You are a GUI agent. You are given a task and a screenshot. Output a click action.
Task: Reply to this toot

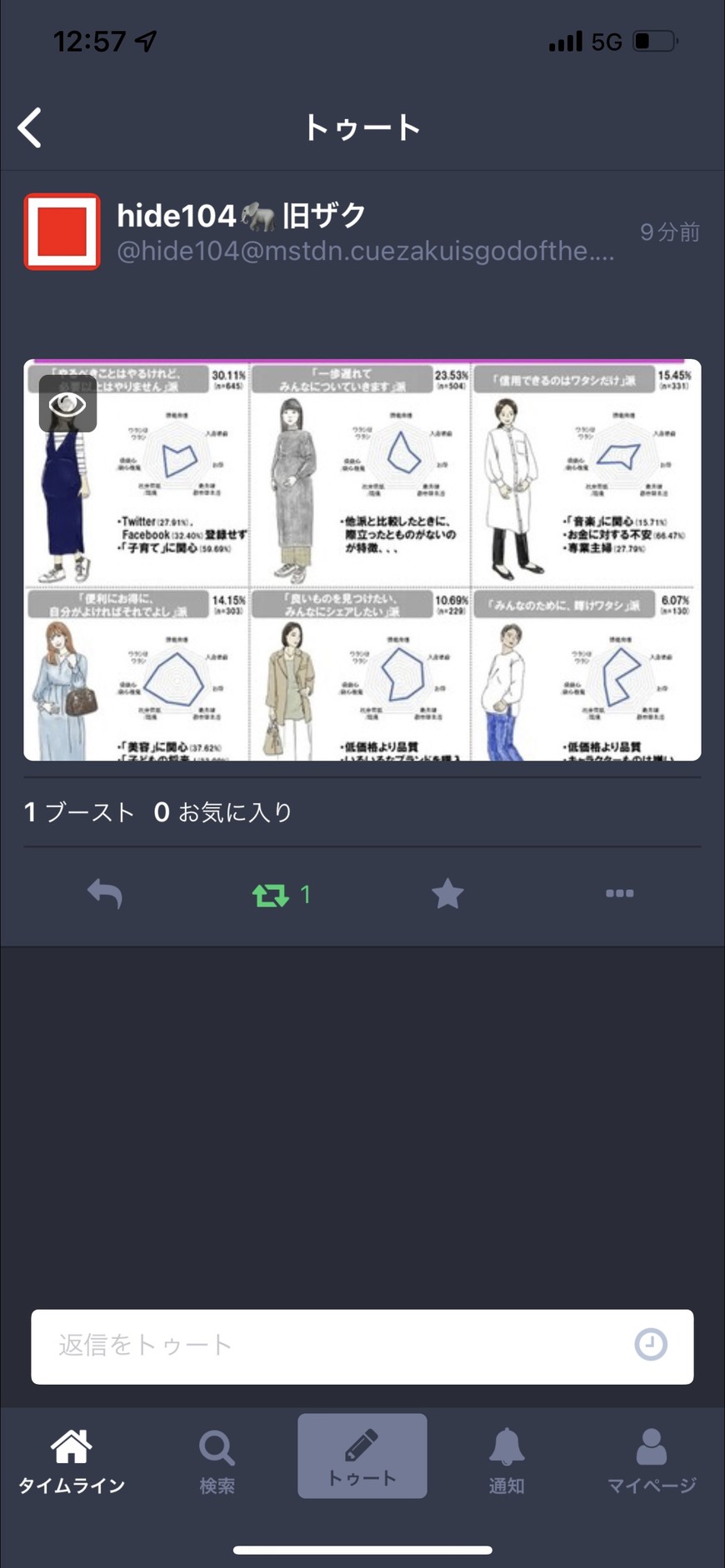(105, 894)
